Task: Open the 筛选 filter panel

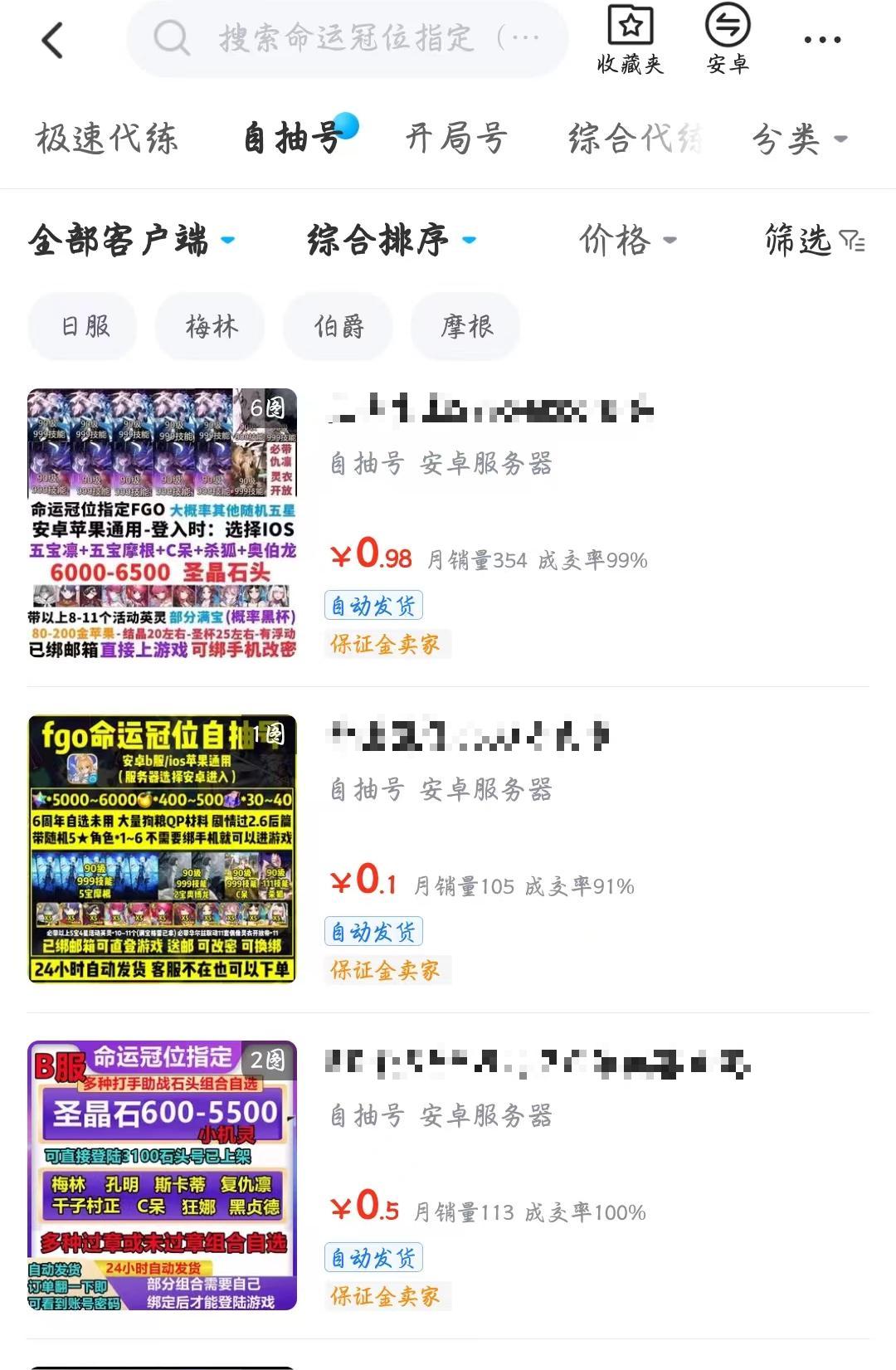Action: pyautogui.click(x=814, y=241)
